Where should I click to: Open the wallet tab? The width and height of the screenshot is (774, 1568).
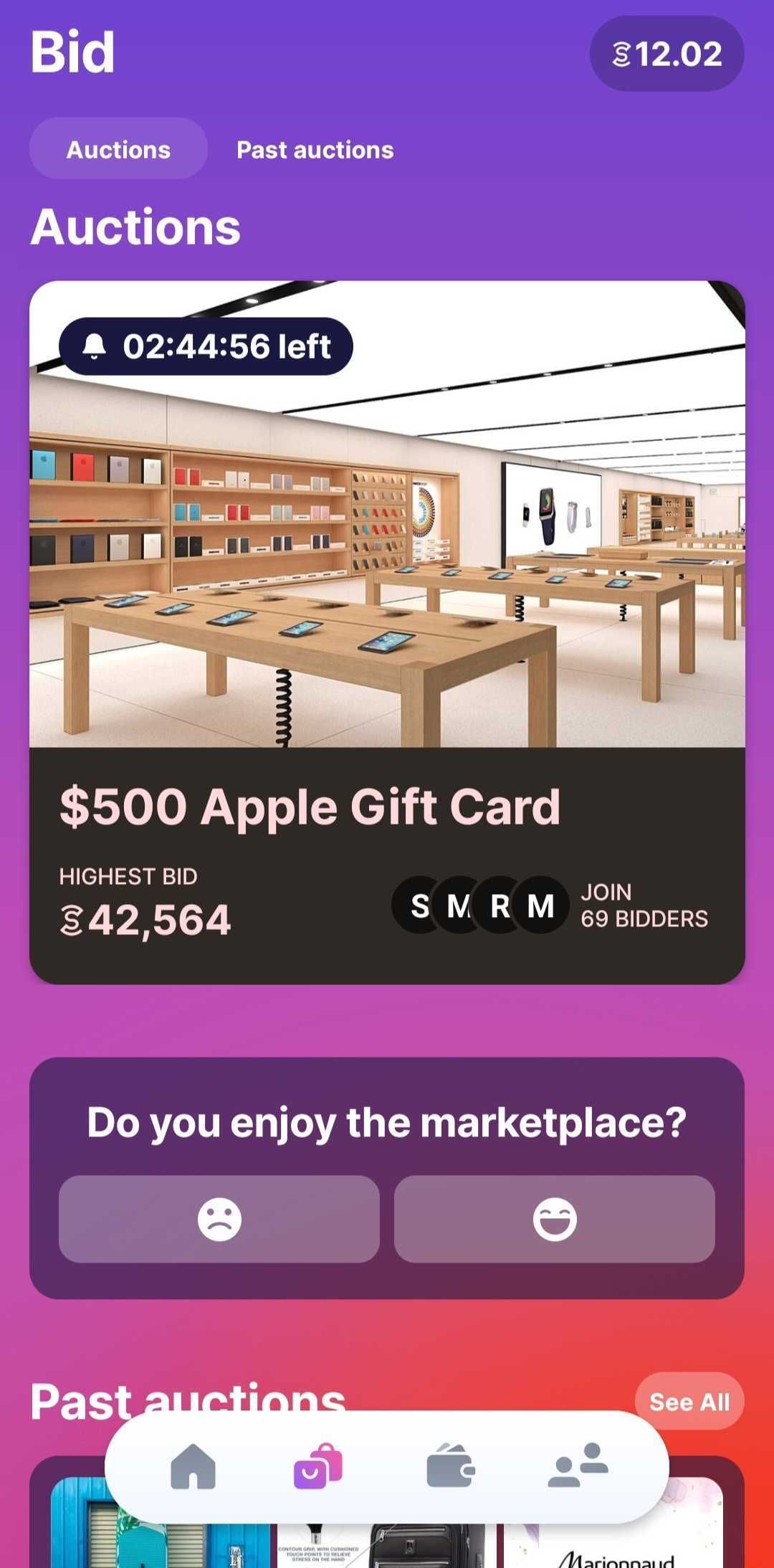tap(450, 1466)
